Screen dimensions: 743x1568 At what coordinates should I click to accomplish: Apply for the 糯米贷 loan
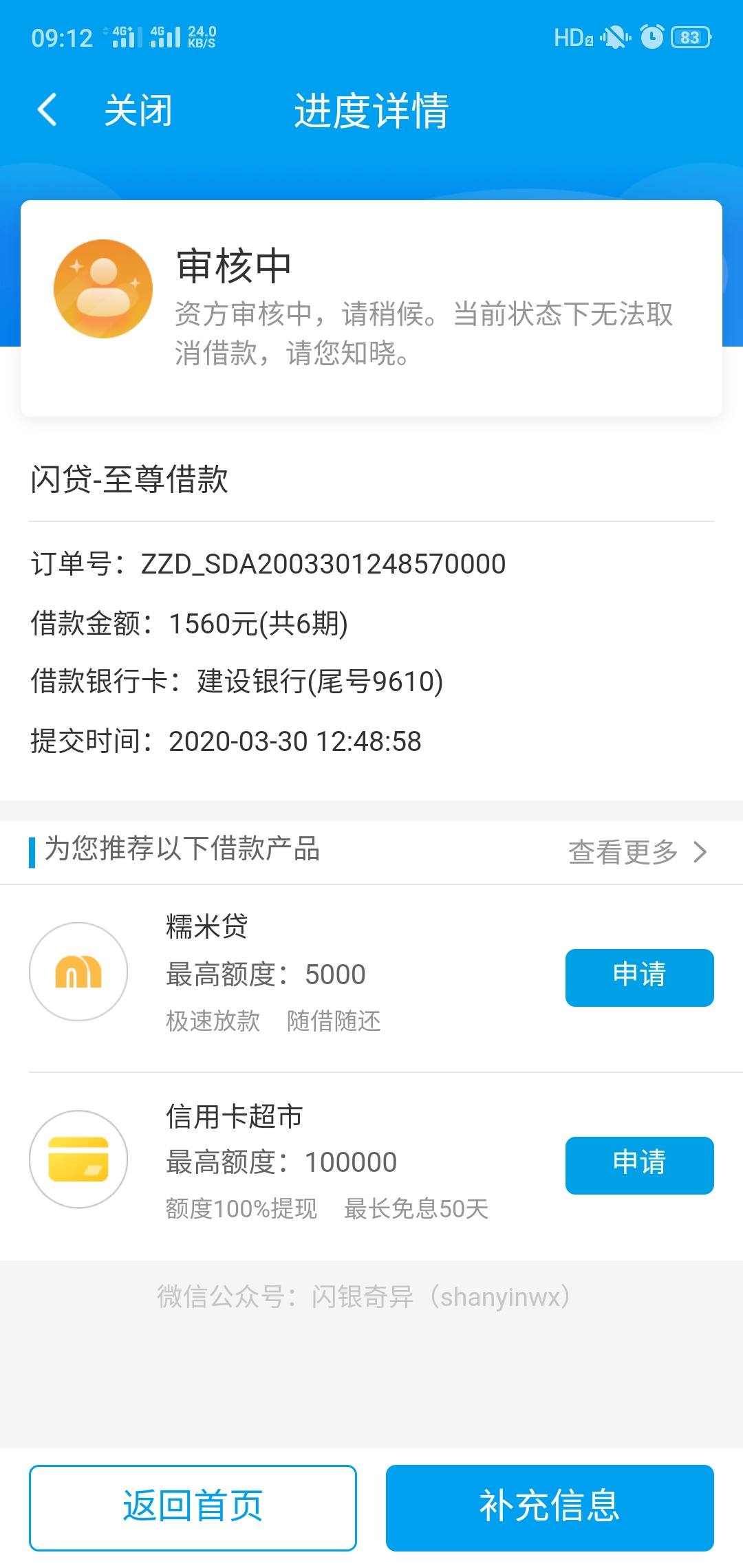pos(639,977)
